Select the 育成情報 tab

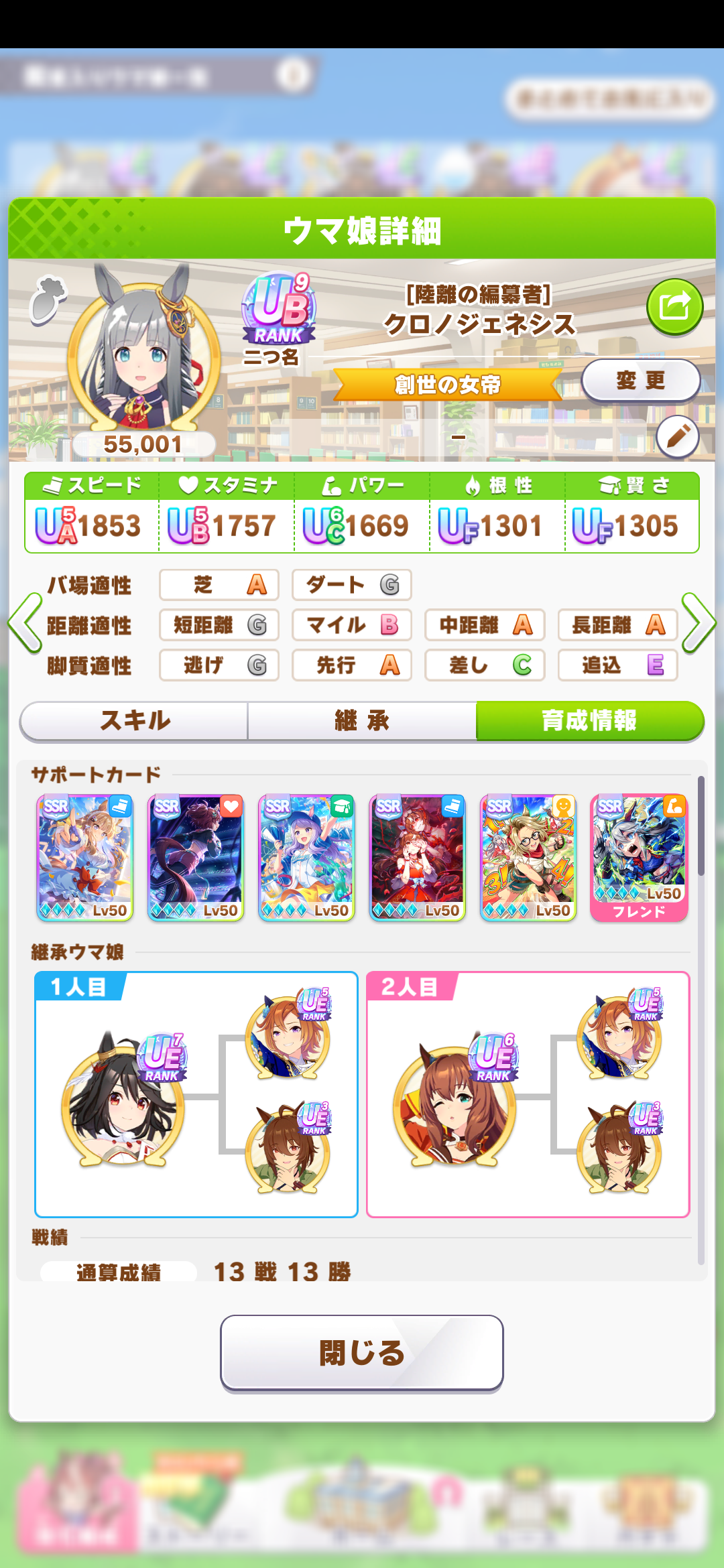coord(590,721)
